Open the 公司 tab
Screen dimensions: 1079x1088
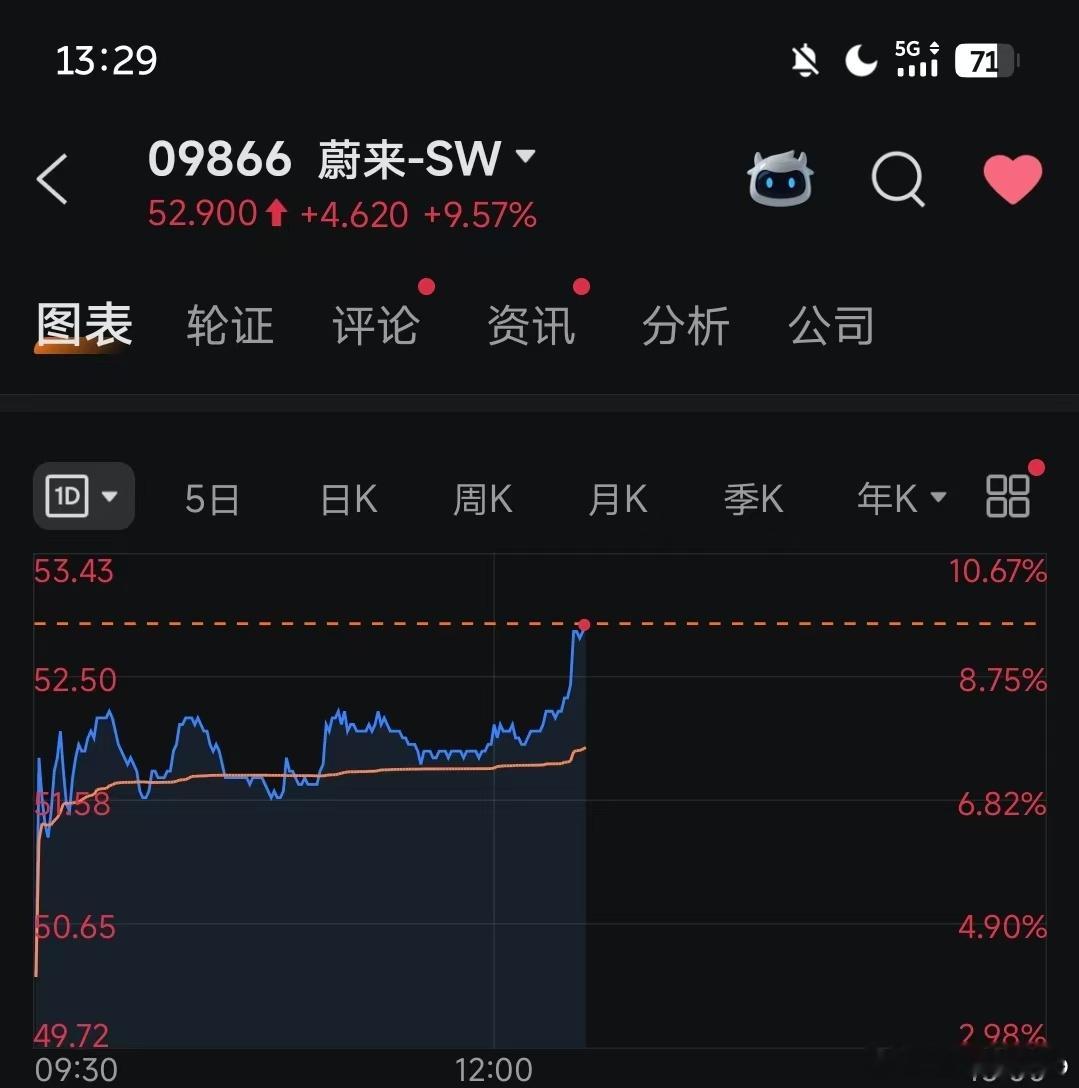[x=831, y=325]
